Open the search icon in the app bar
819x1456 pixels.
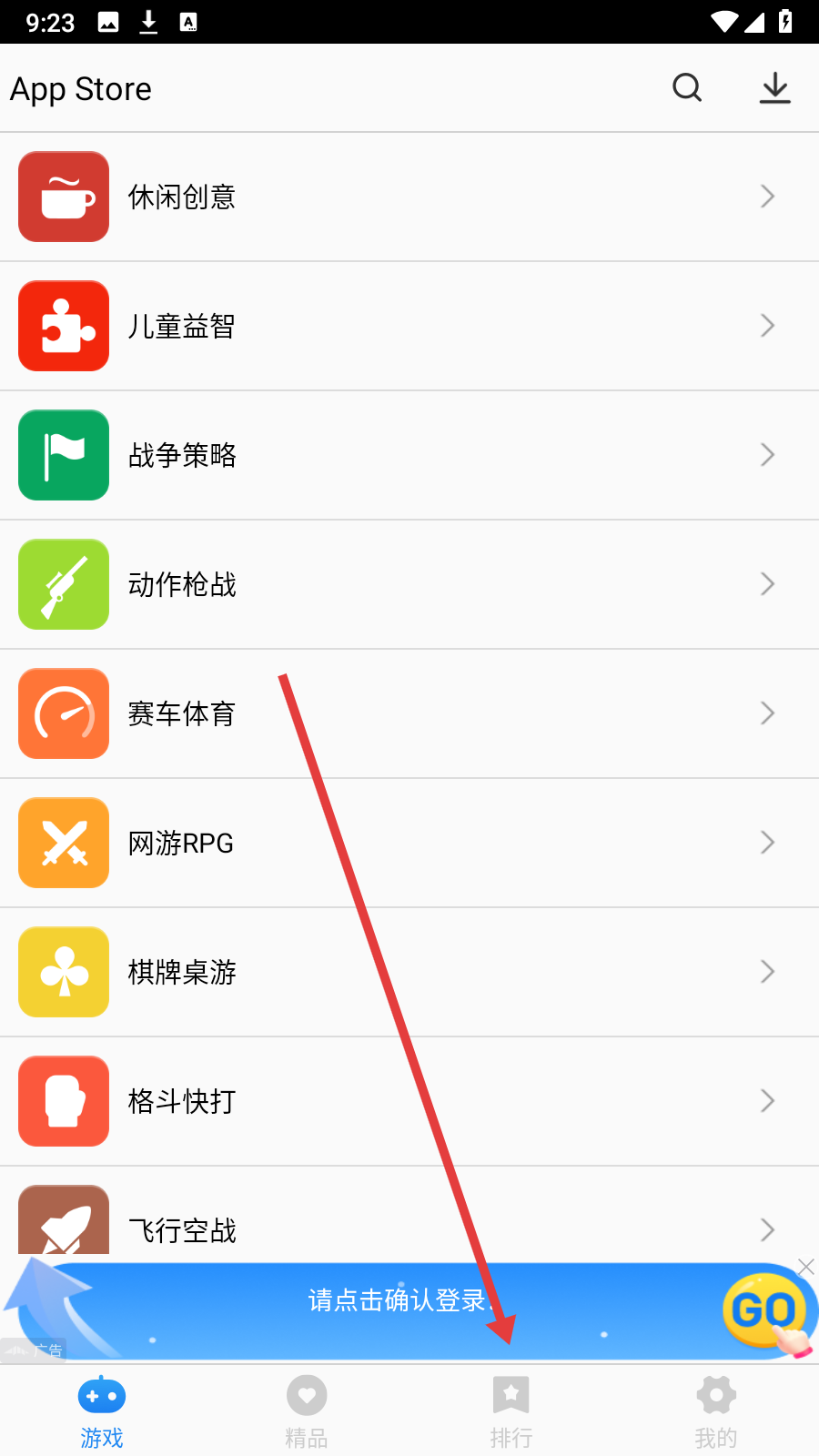(x=687, y=88)
